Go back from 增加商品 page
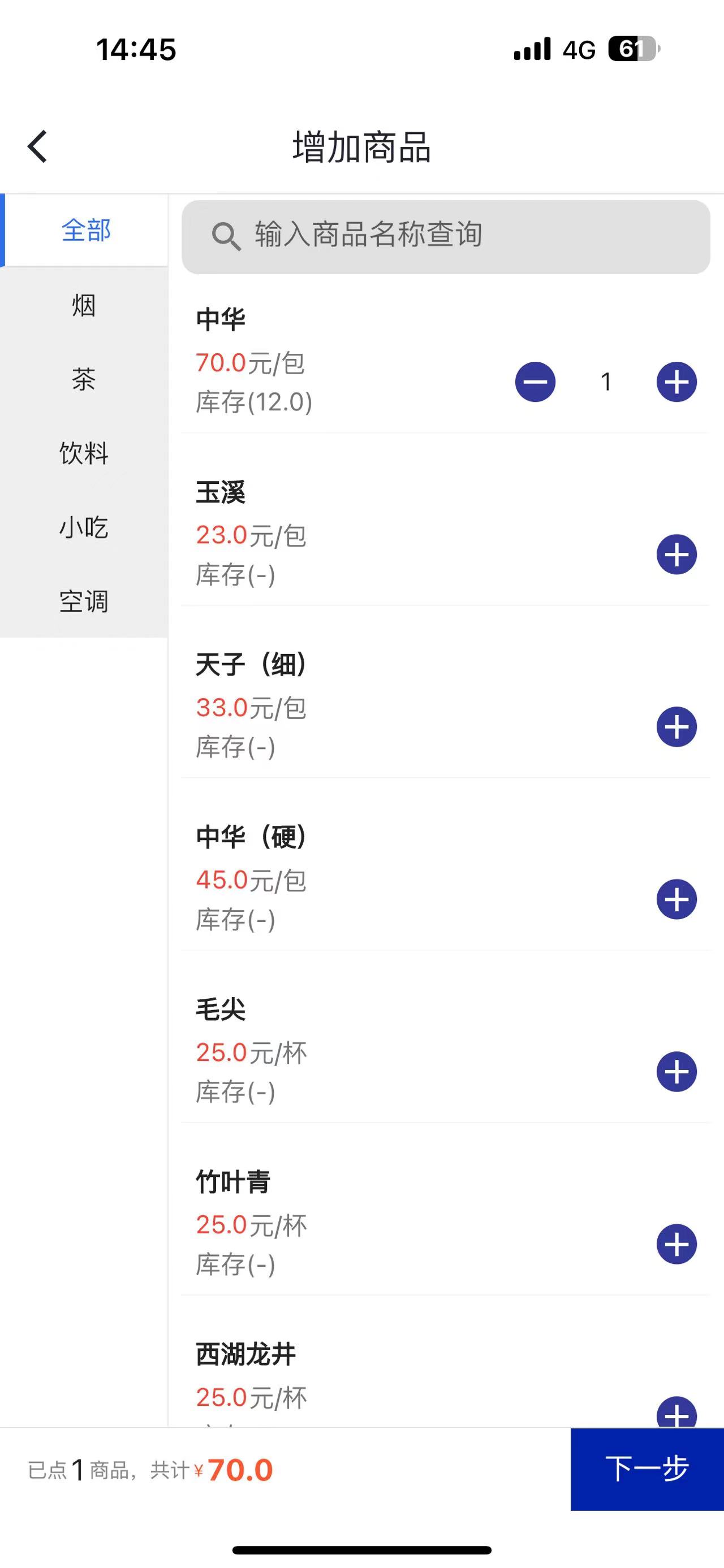 pyautogui.click(x=38, y=147)
